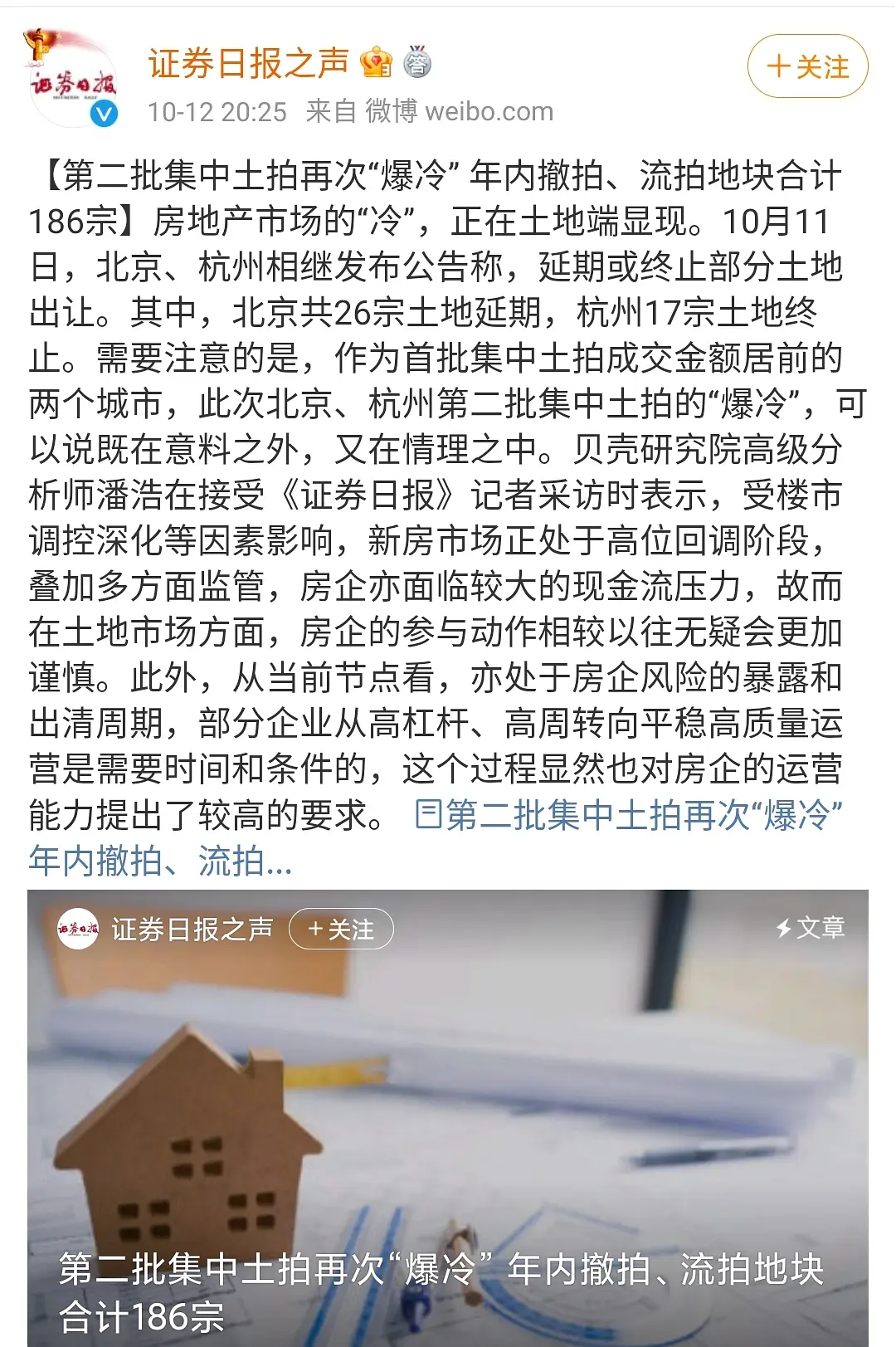Tap the 关注 button inside the article card

click(341, 930)
